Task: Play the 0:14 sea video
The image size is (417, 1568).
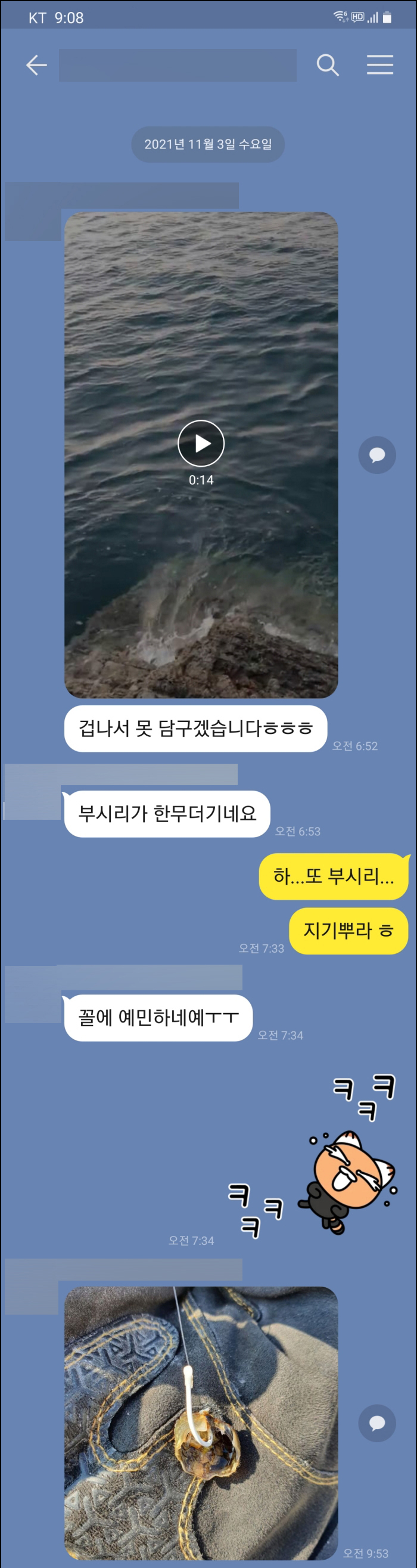Action: click(201, 443)
